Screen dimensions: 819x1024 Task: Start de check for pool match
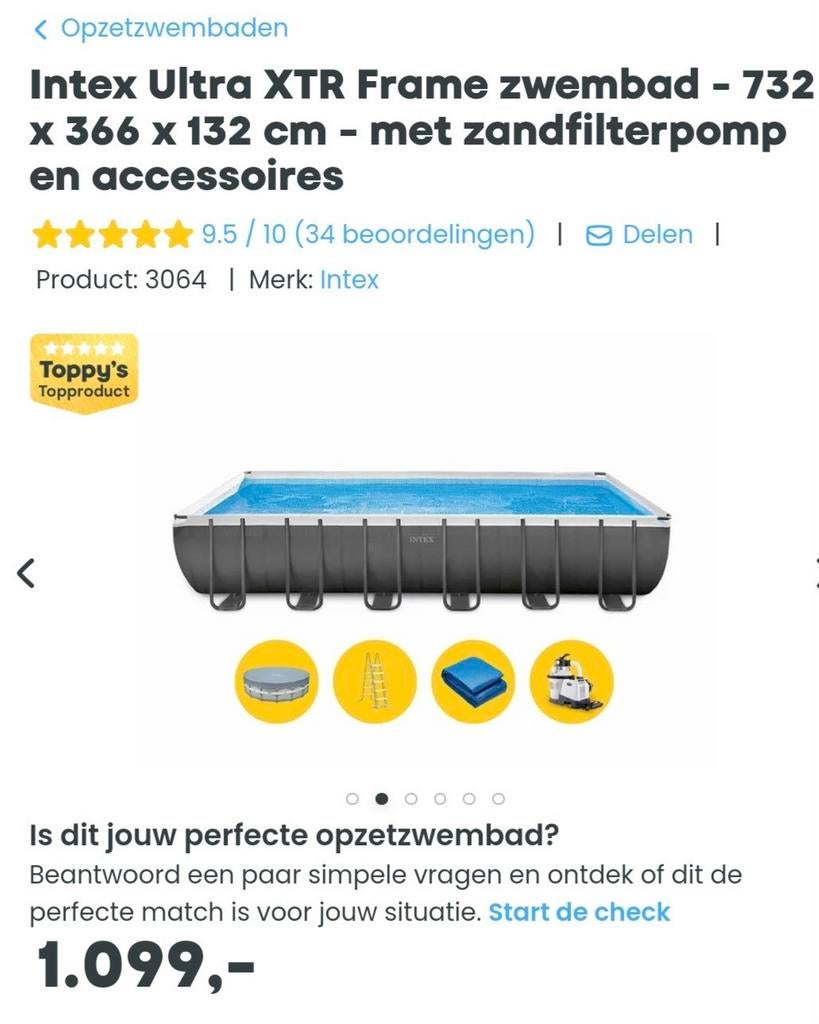[580, 911]
